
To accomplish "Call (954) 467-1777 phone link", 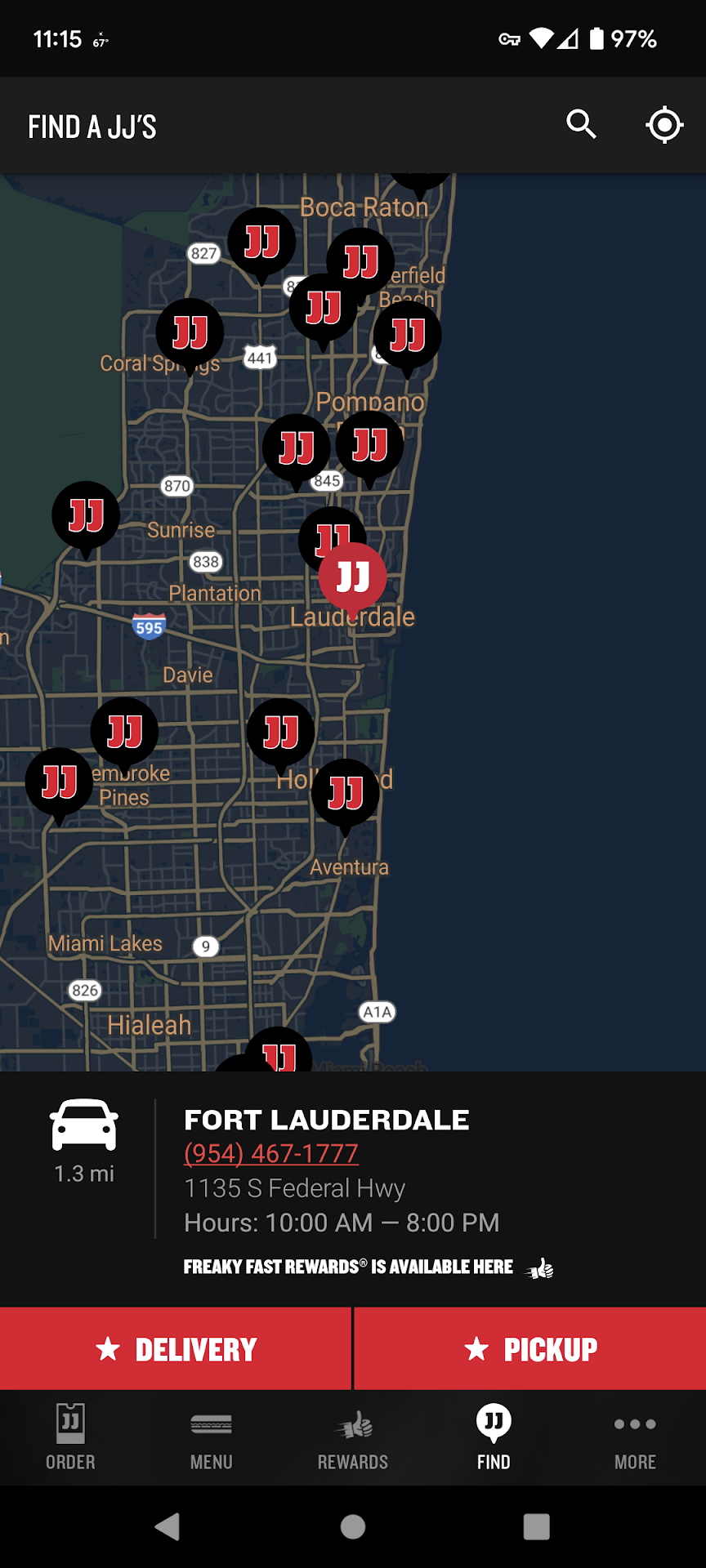I will (x=271, y=1153).
